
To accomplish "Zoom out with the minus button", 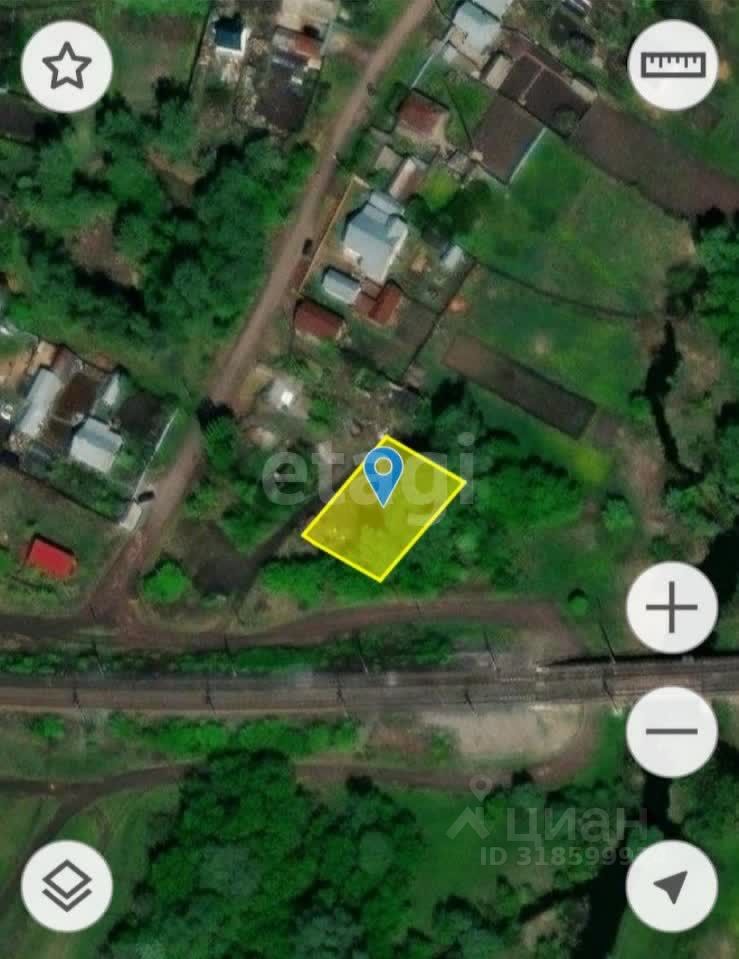I will 672,731.
